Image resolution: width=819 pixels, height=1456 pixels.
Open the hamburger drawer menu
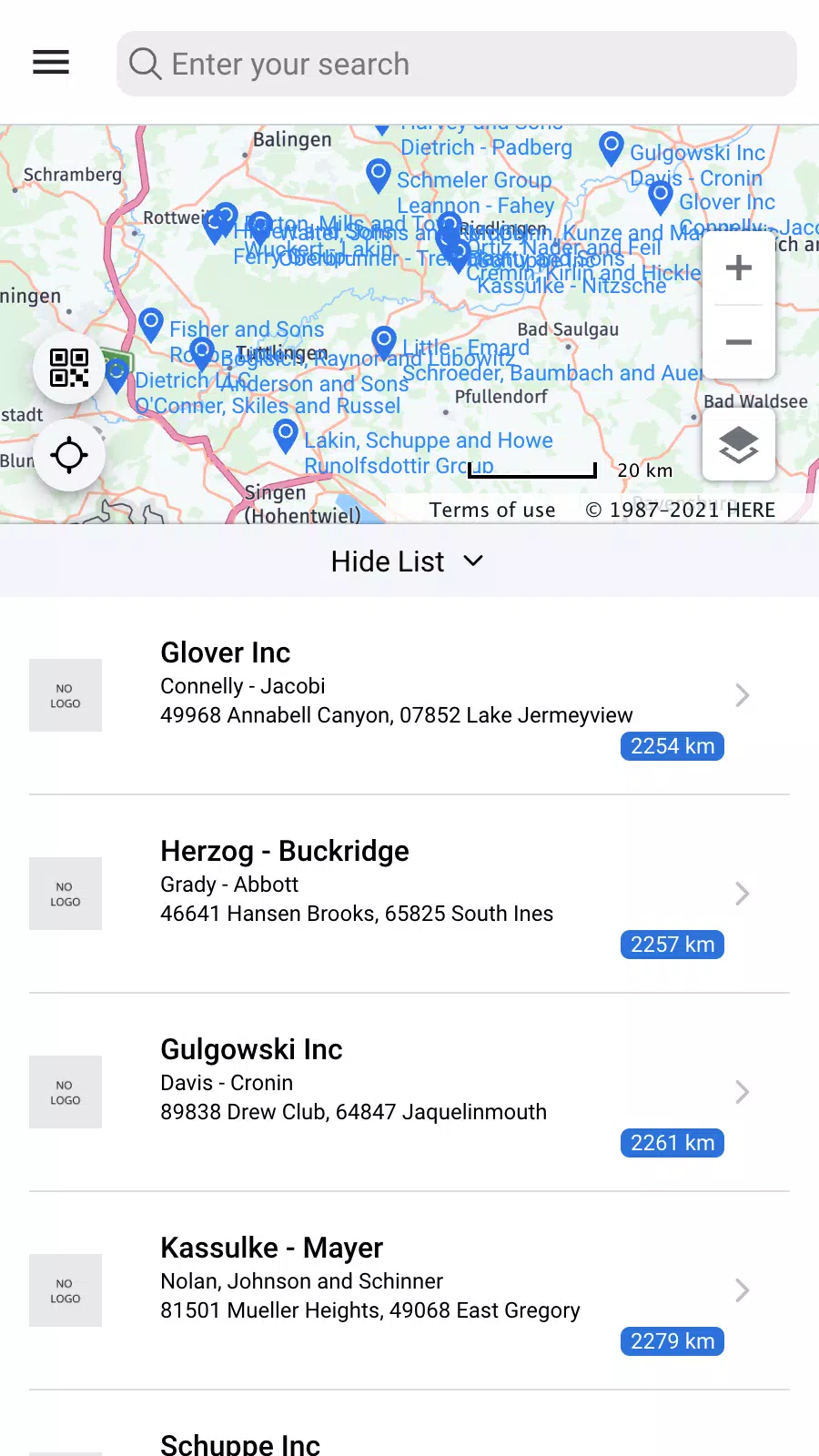pyautogui.click(x=51, y=63)
